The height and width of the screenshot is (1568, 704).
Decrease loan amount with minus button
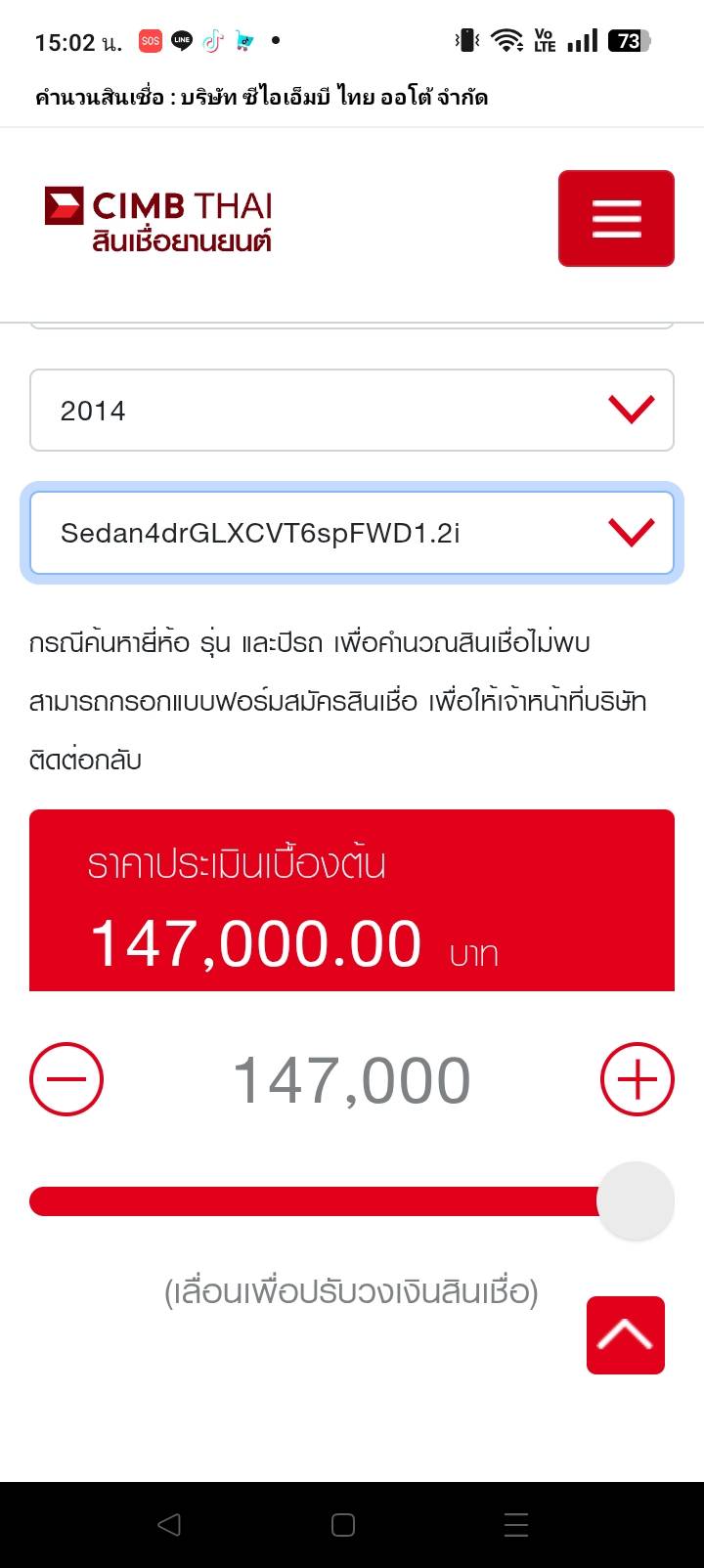pyautogui.click(x=66, y=1079)
